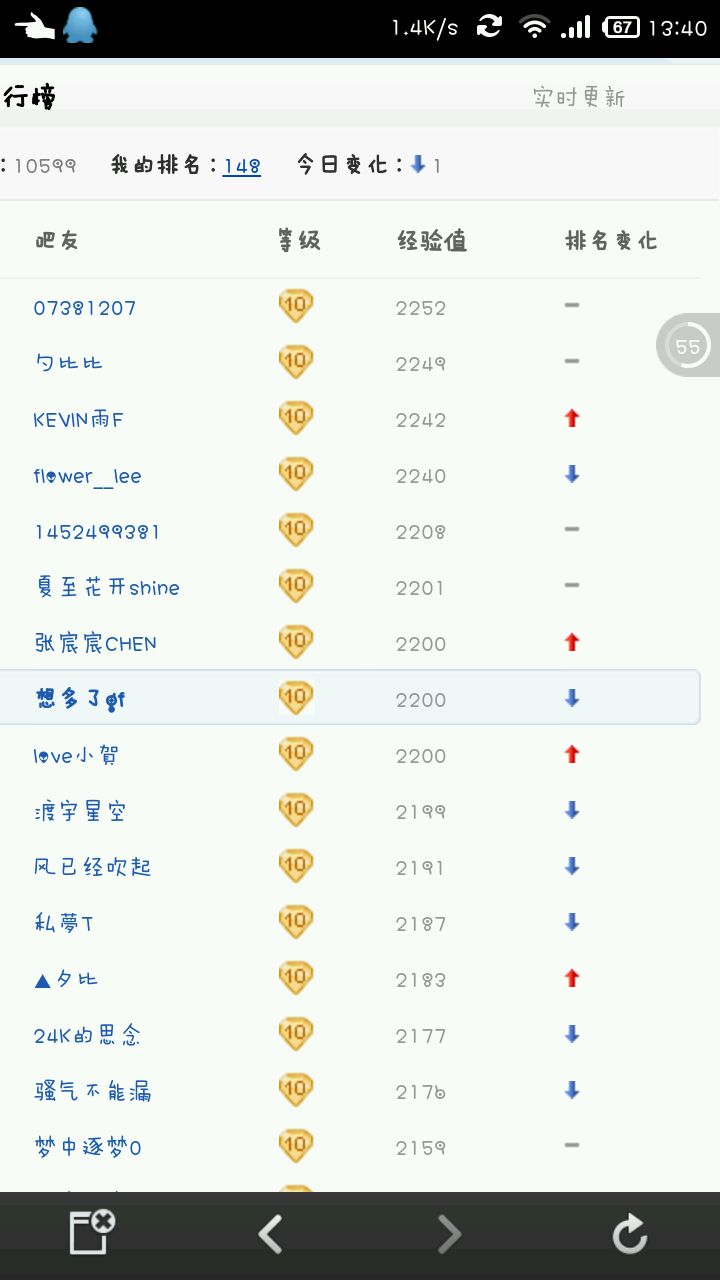
Task: Open my ranking link 148
Action: (242, 166)
